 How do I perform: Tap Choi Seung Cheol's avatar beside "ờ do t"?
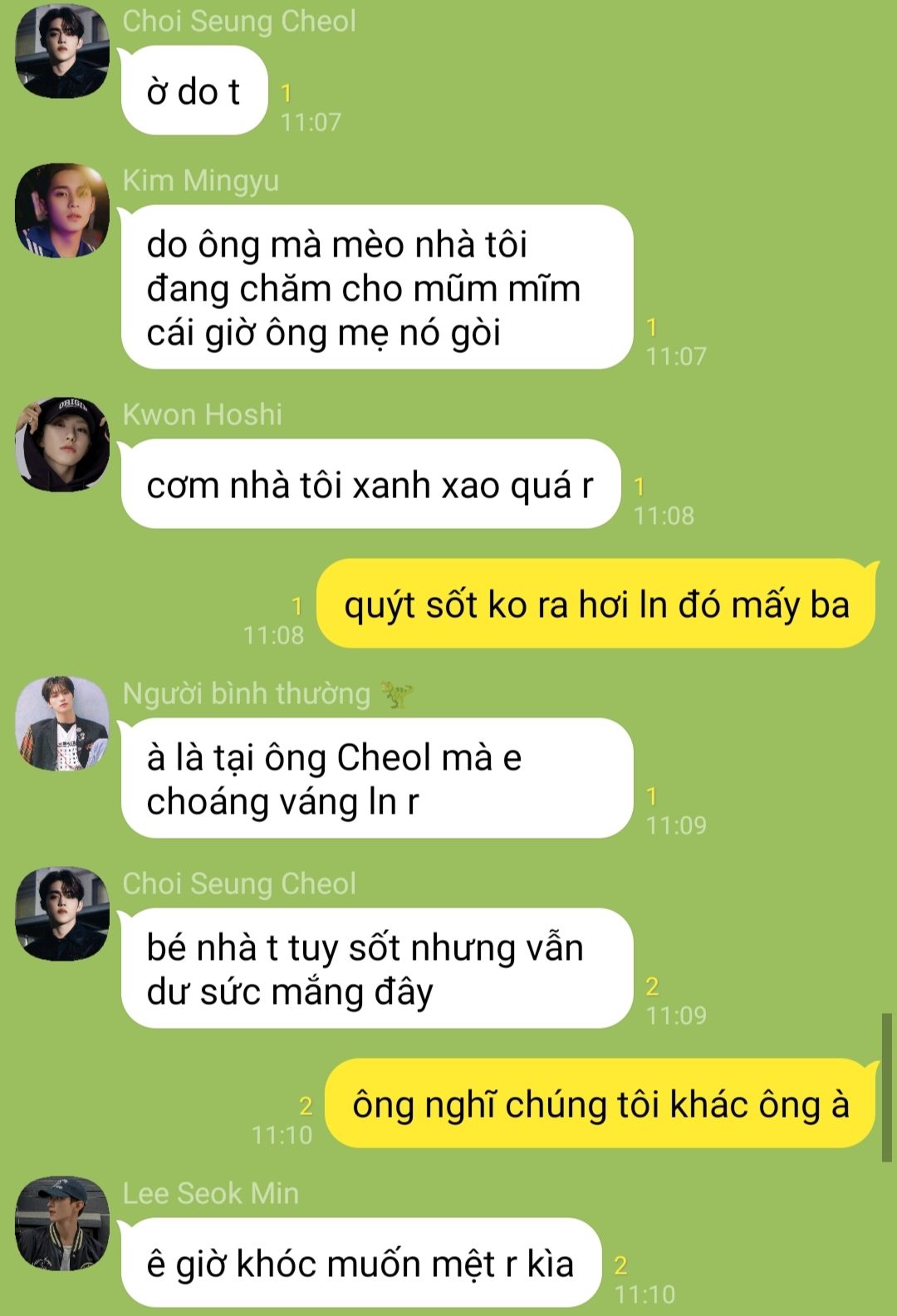[62, 51]
